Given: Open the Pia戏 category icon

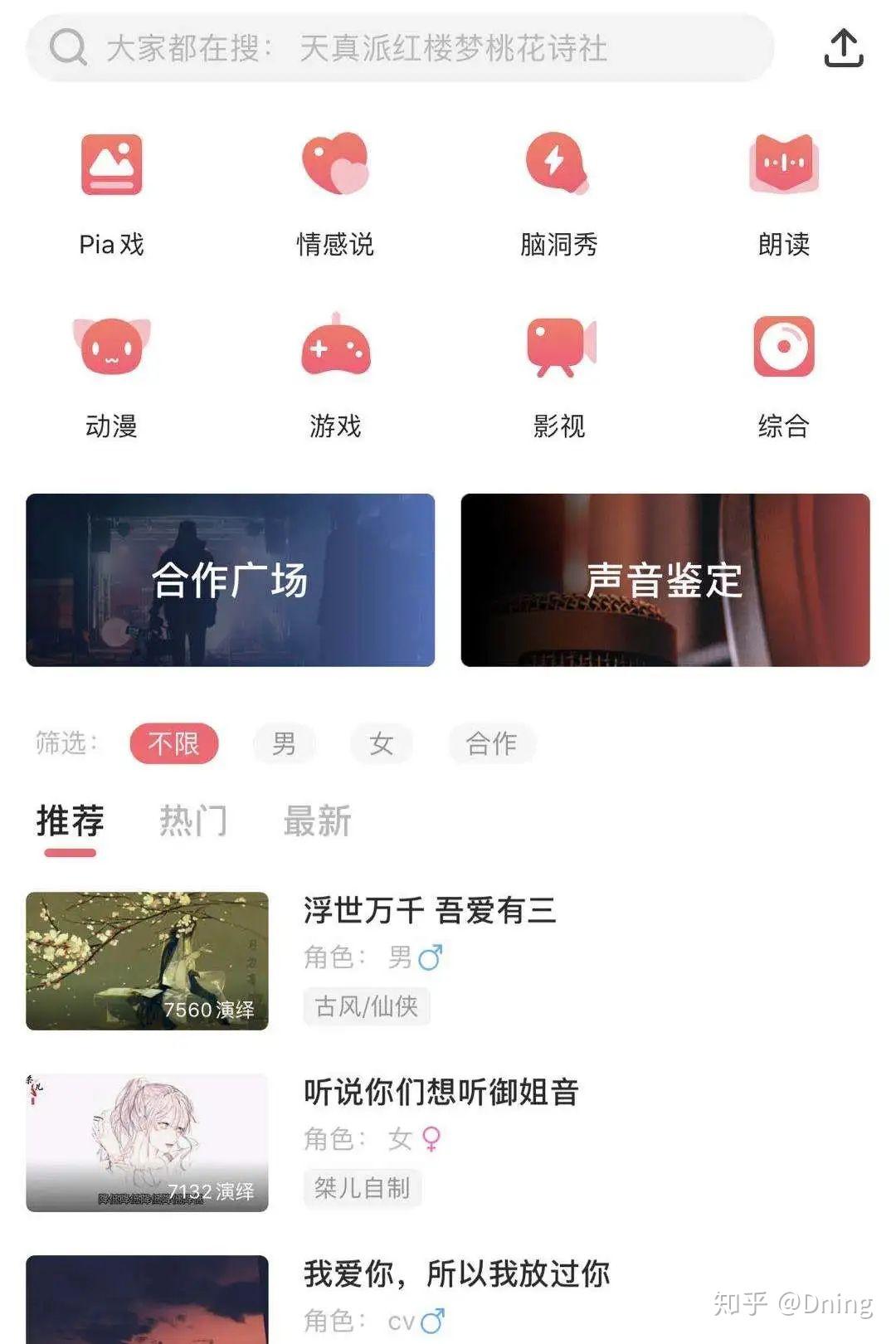Looking at the screenshot, I should [112, 166].
